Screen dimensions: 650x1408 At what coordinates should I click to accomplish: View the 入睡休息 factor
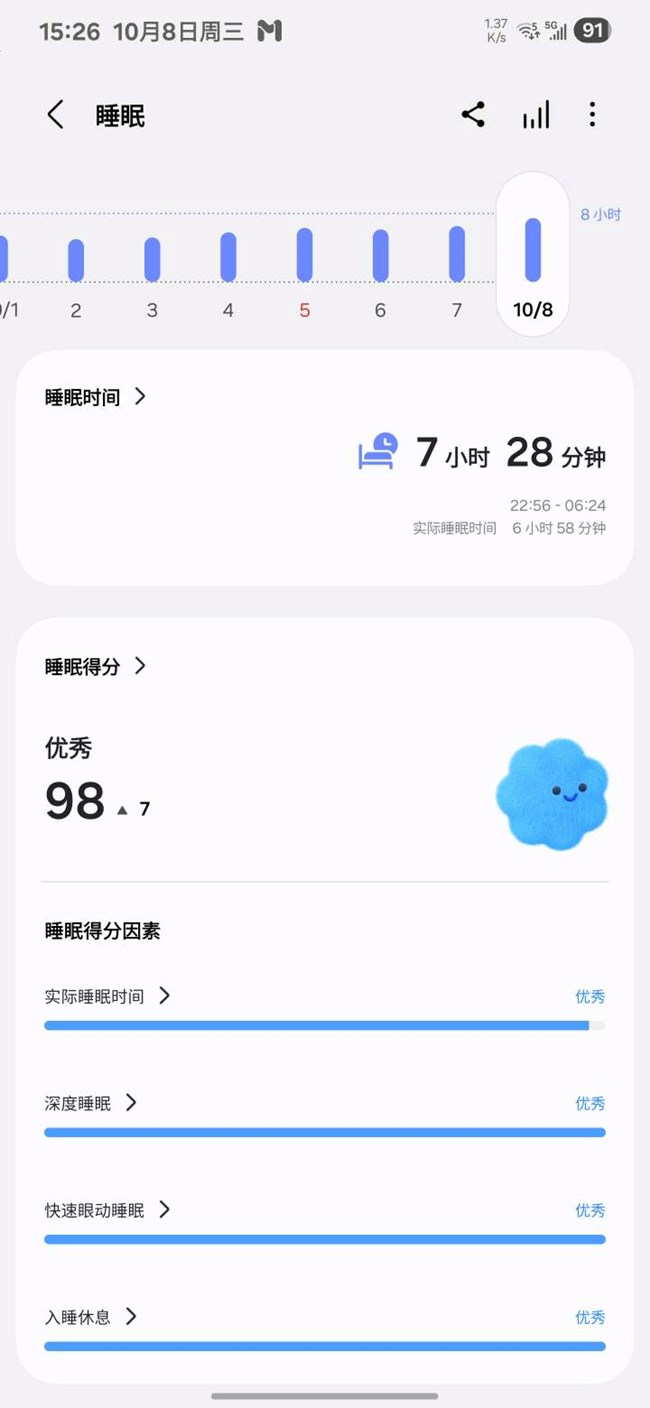(91, 1317)
